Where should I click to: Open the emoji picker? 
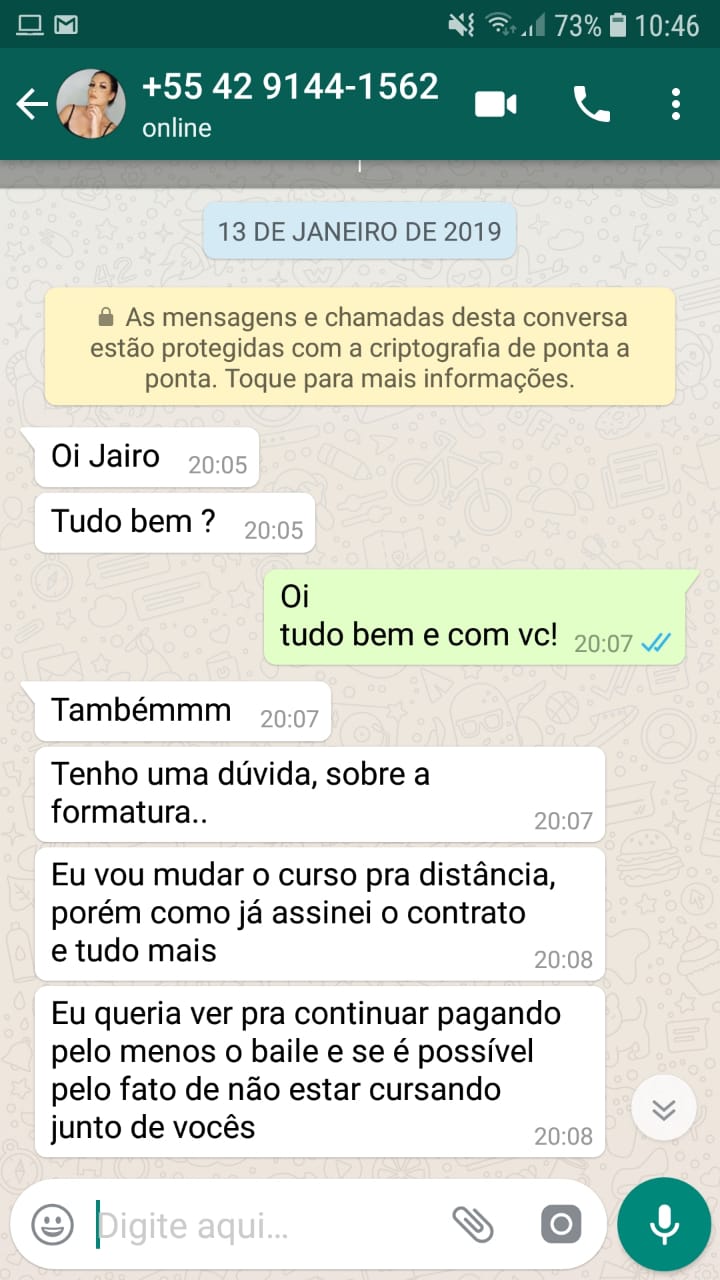(52, 1224)
